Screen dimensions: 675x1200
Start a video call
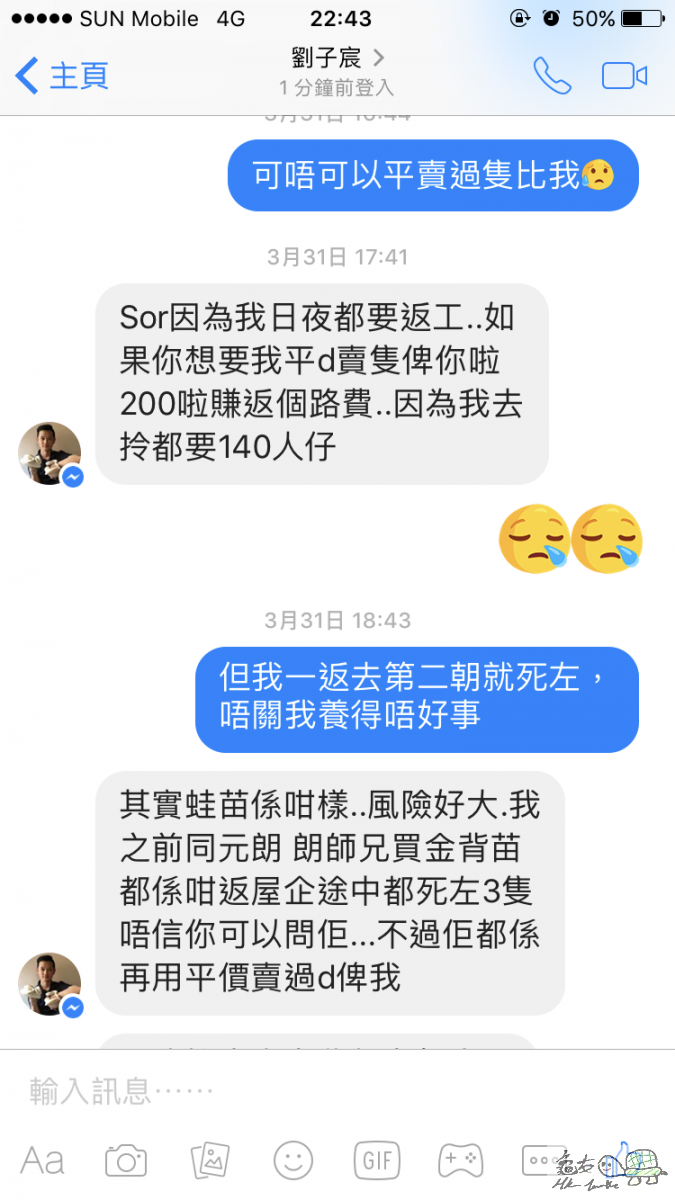pyautogui.click(x=624, y=76)
